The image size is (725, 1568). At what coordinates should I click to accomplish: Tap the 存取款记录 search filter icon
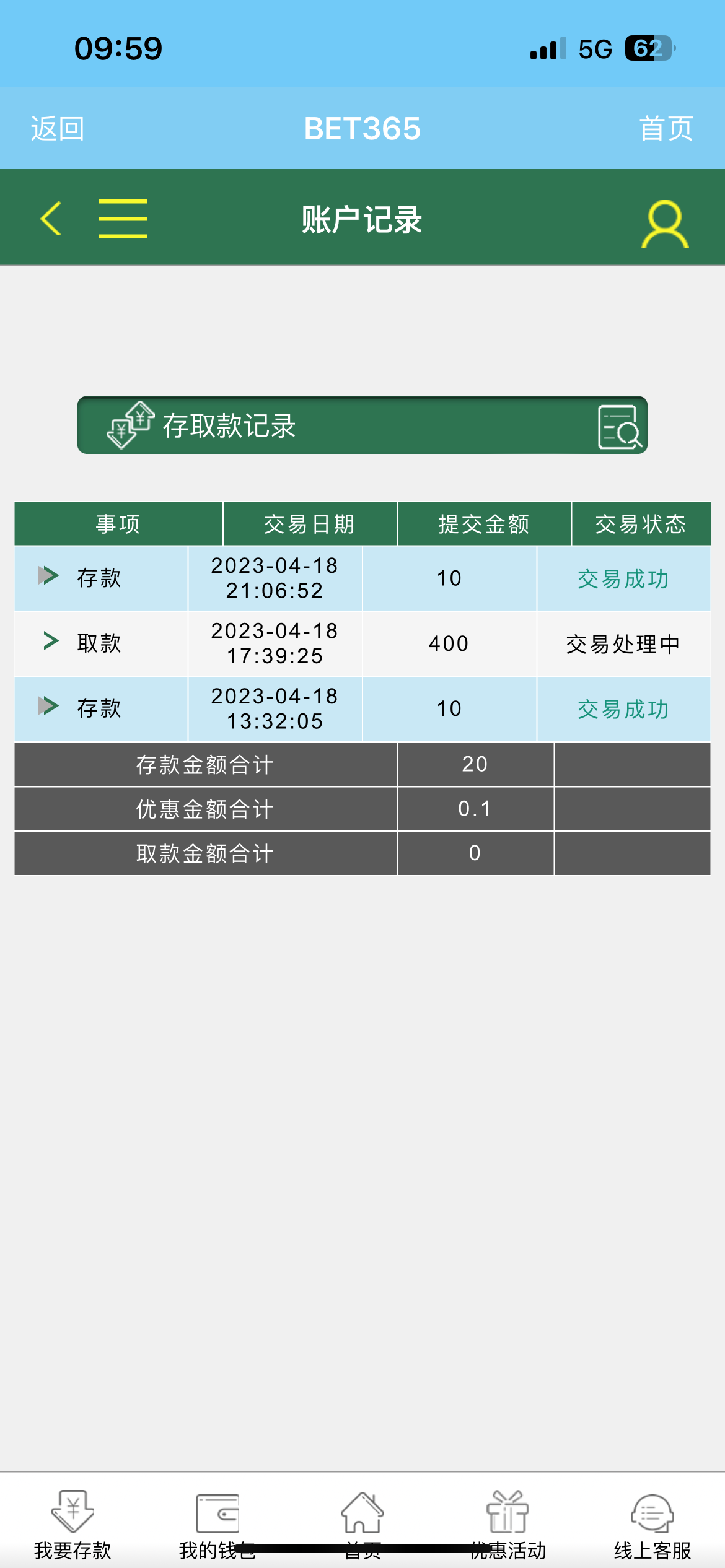(620, 427)
